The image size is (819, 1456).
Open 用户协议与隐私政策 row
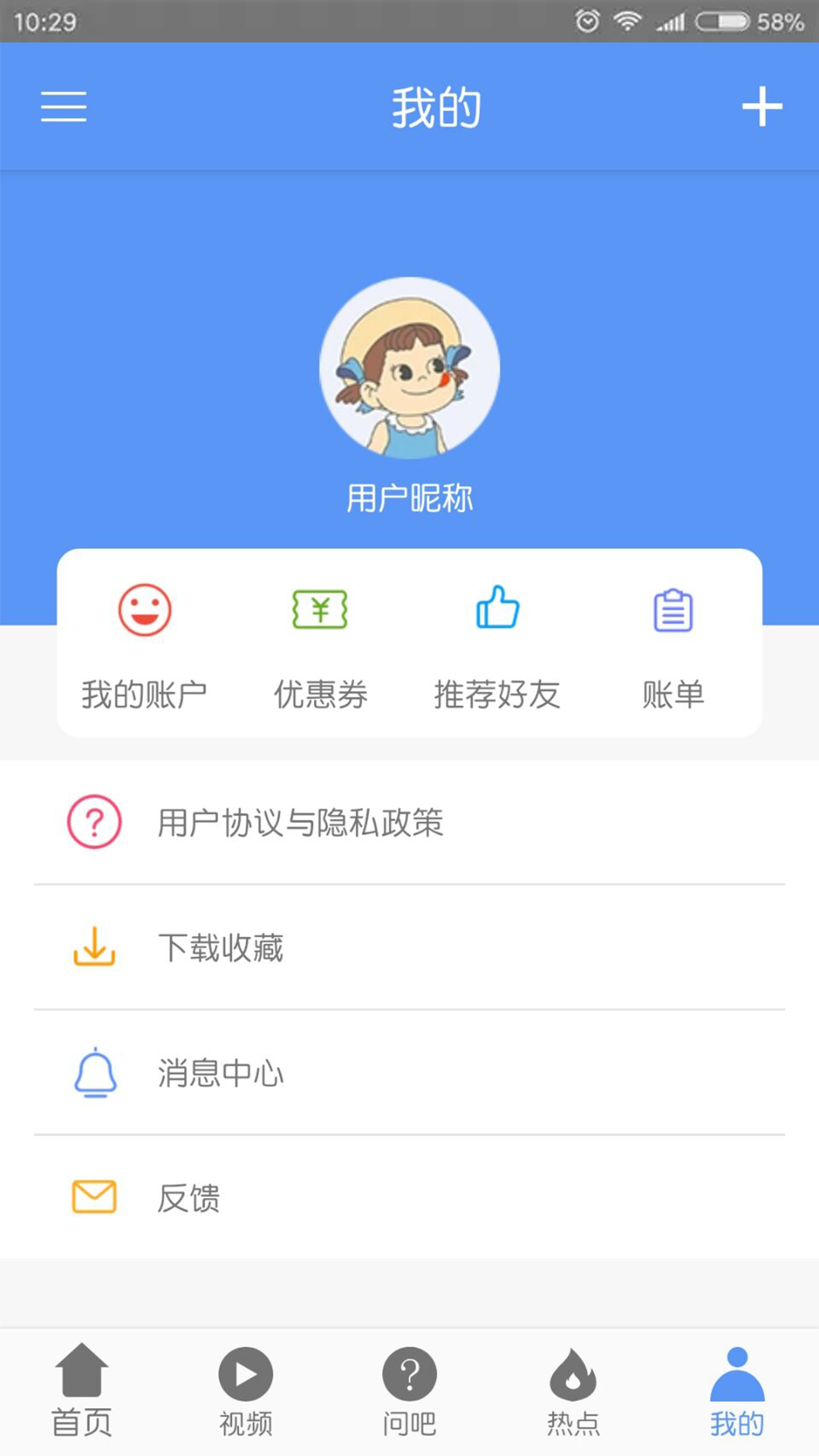(x=409, y=822)
